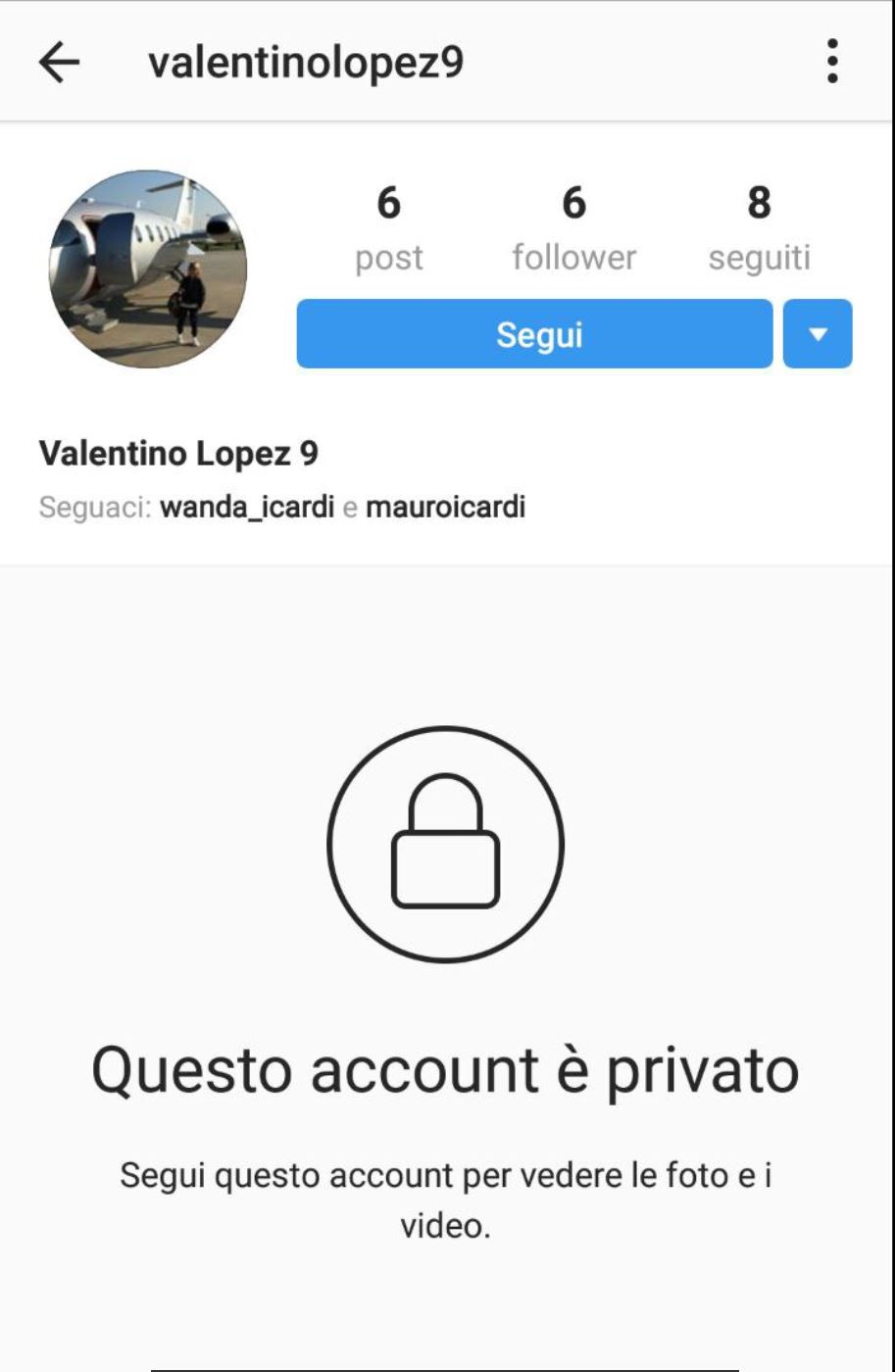Open the mauroicardi profile link

coord(445,508)
